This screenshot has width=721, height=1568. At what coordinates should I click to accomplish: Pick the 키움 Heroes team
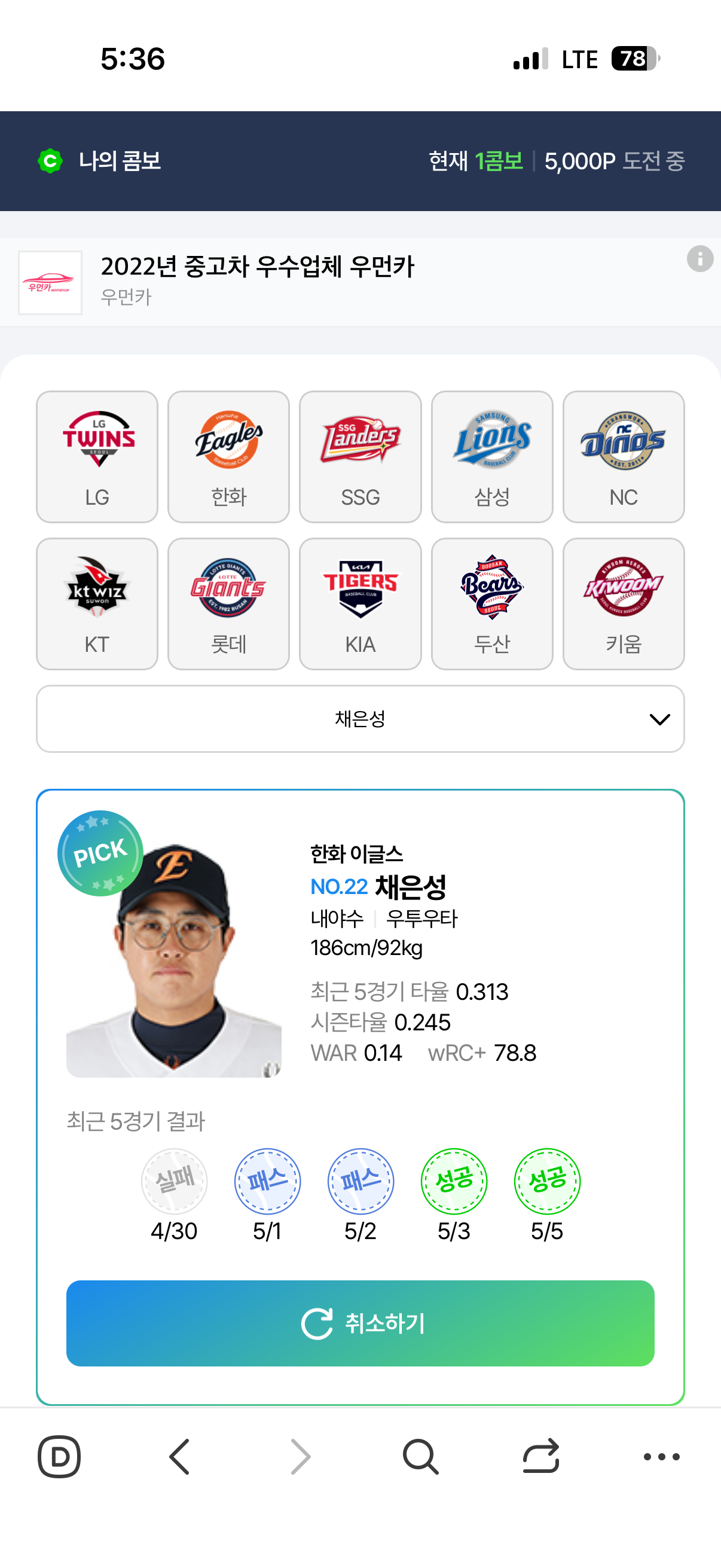click(x=624, y=604)
